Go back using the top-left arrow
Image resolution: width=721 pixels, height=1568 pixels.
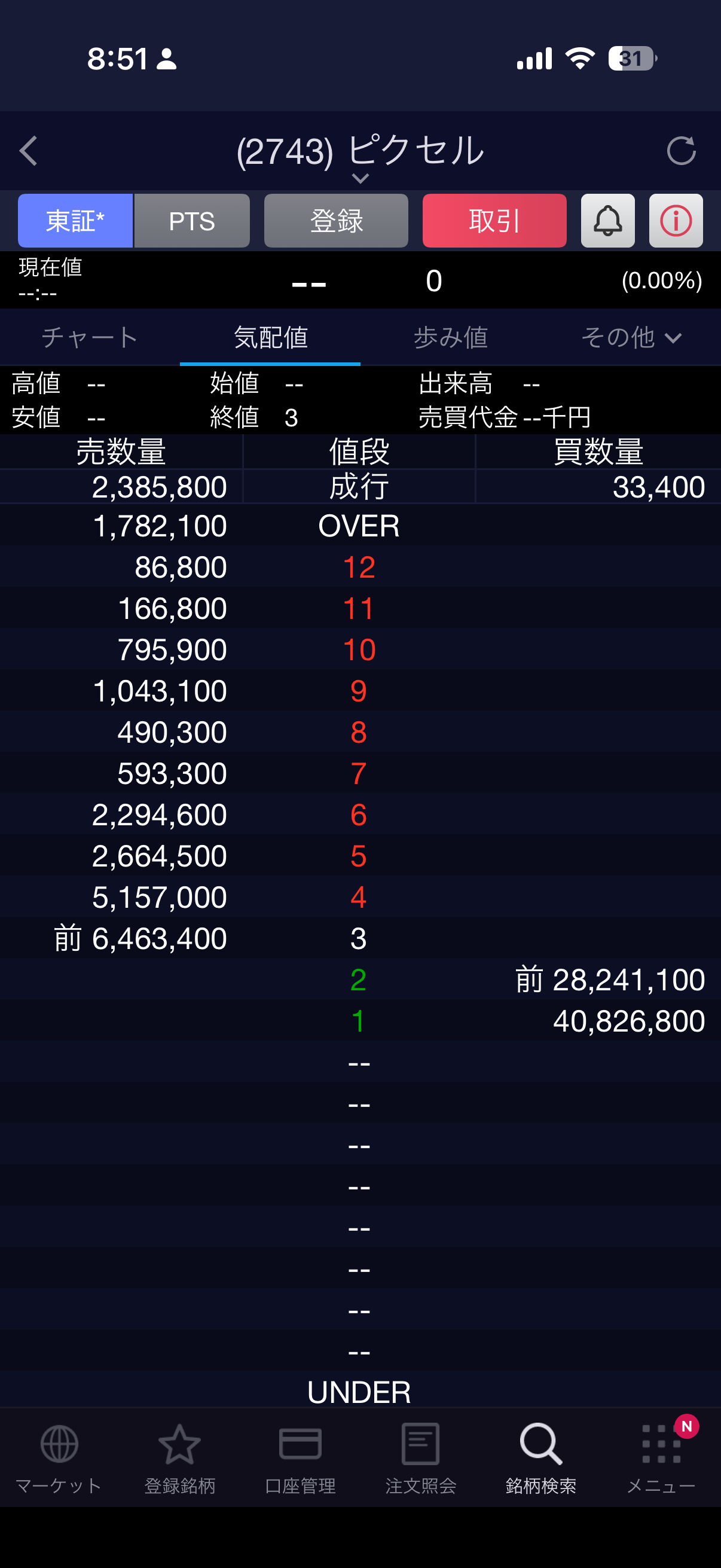29,151
